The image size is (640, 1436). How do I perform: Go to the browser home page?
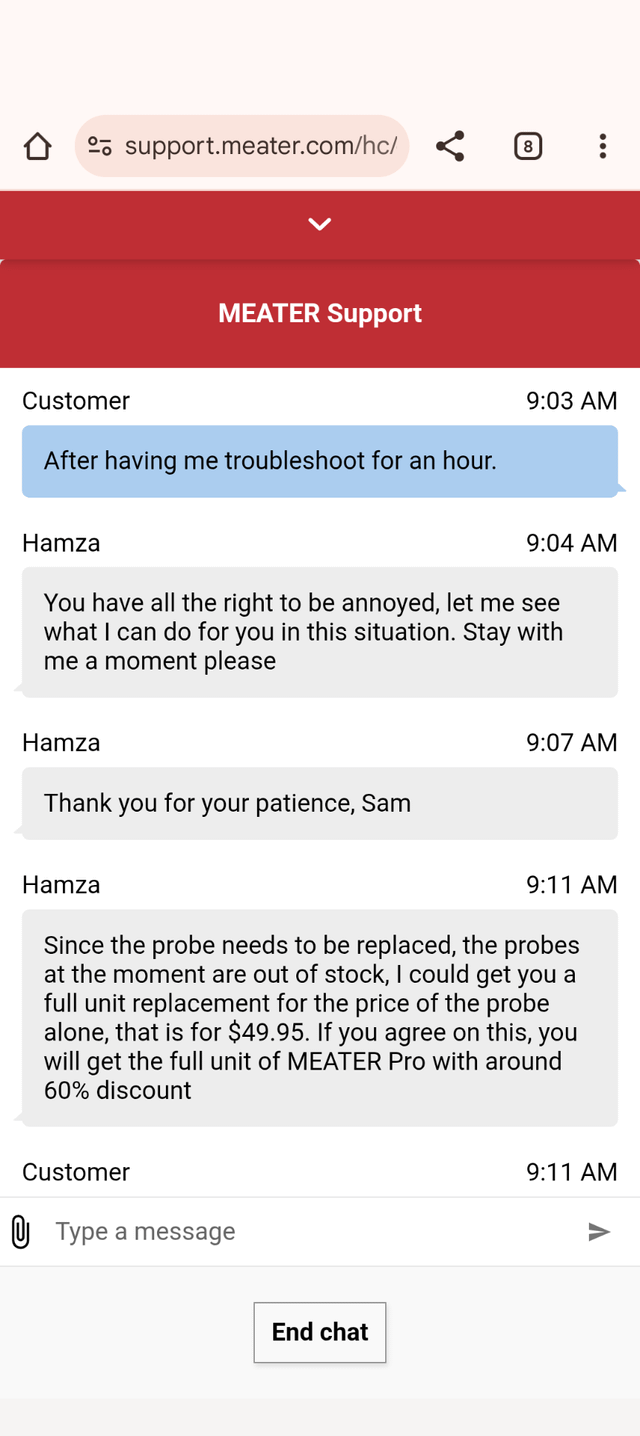(x=38, y=147)
